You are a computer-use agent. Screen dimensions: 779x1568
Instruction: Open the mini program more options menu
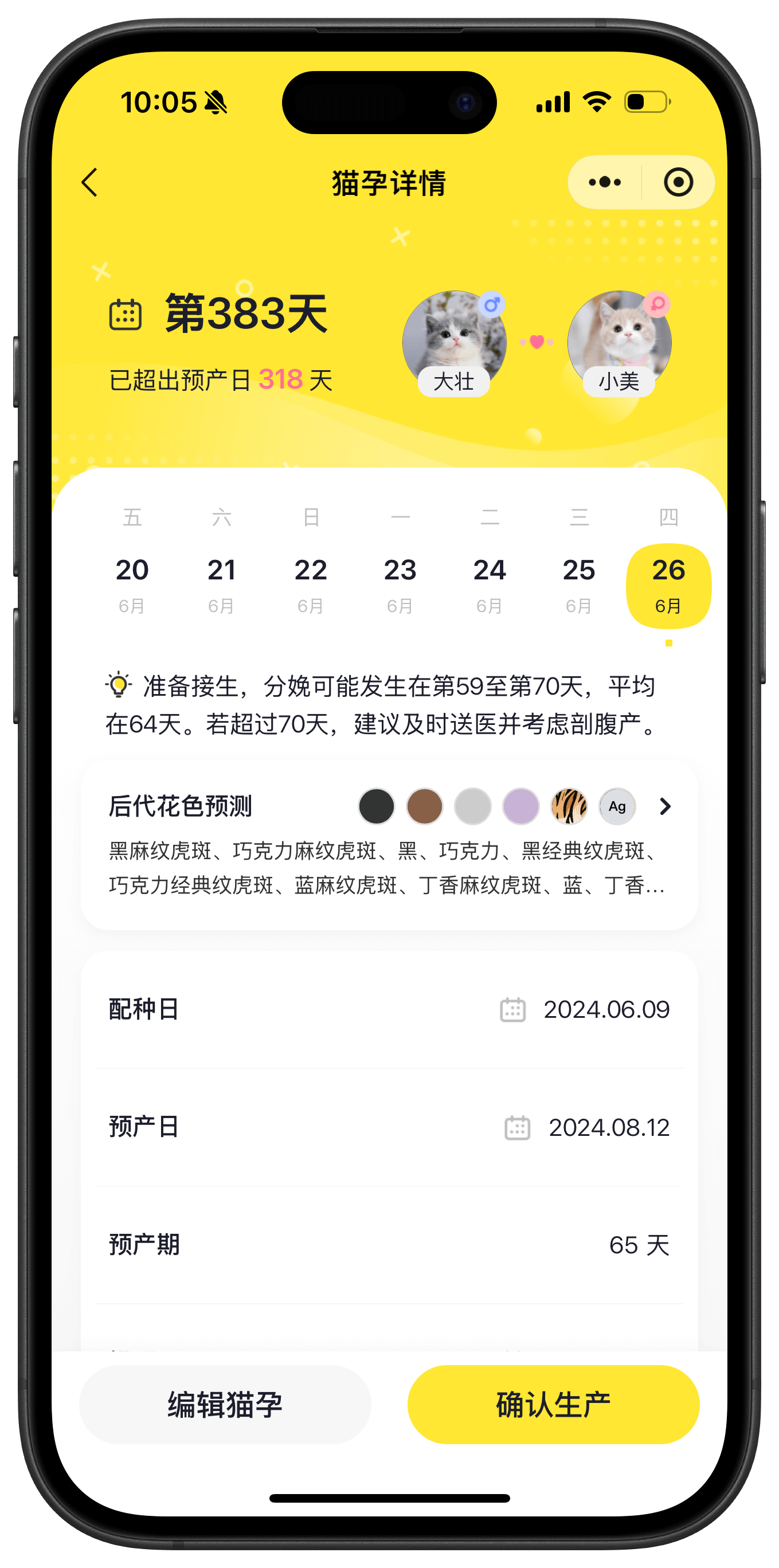pos(605,182)
